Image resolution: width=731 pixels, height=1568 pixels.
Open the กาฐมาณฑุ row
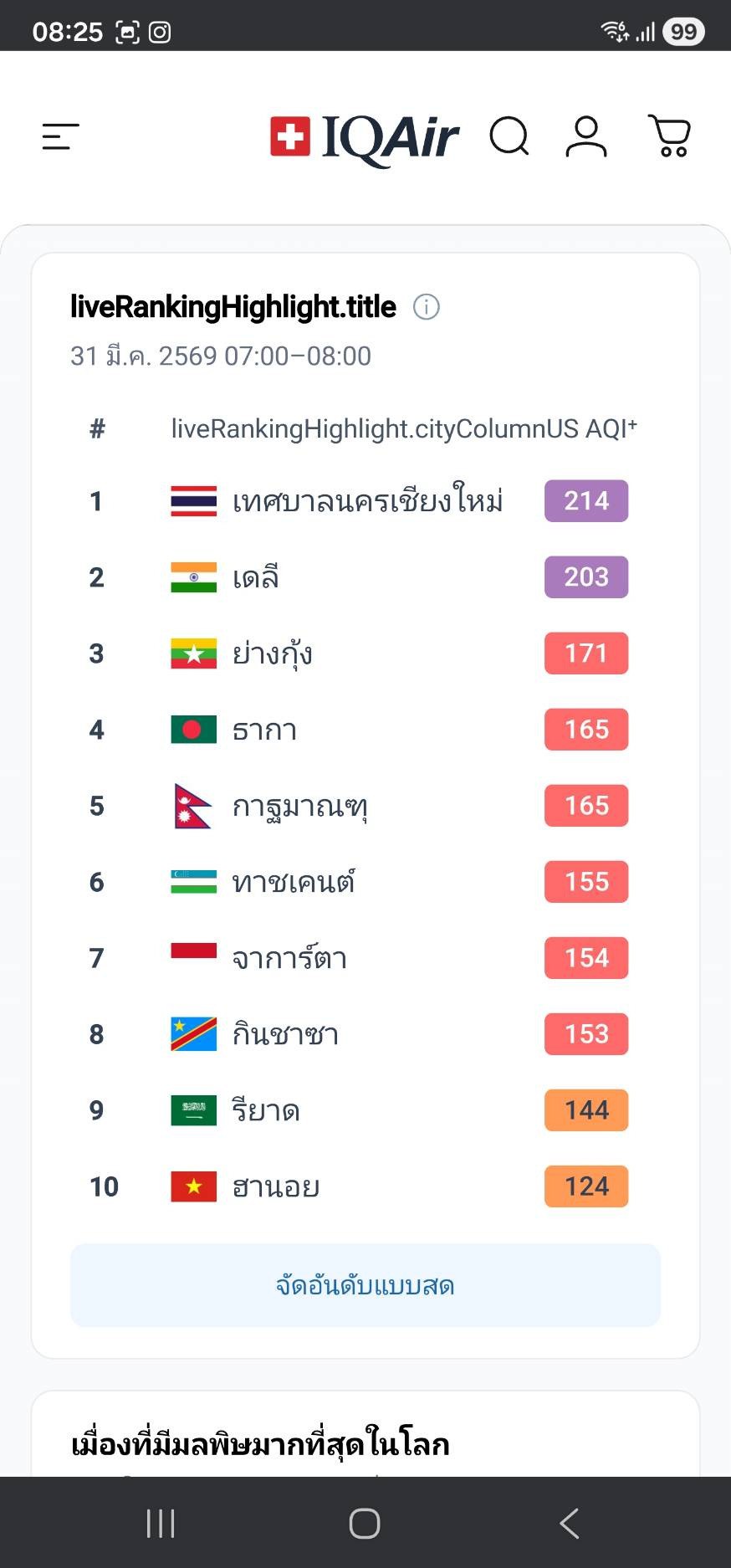299,806
